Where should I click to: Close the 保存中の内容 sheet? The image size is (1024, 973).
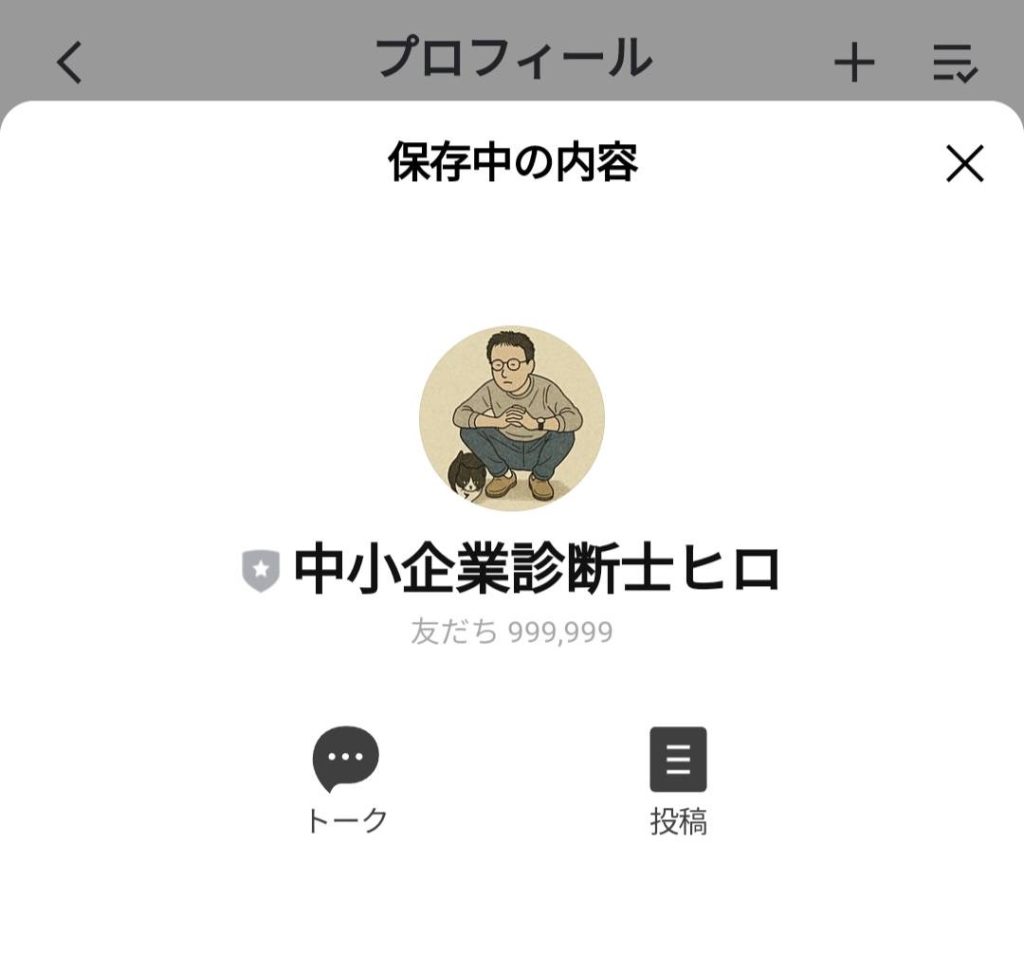click(964, 163)
